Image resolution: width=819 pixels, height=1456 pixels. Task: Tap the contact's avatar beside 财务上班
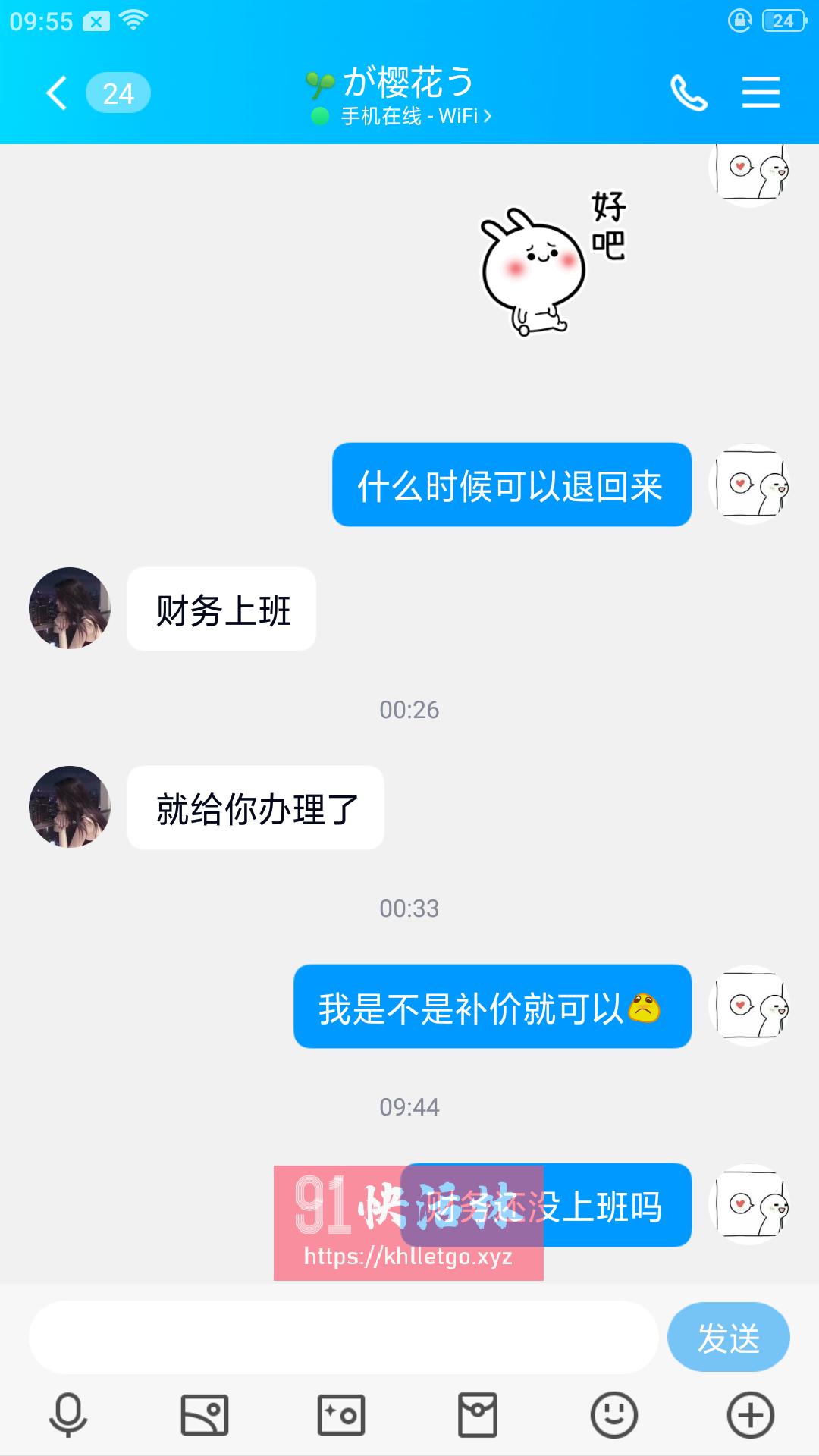(69, 609)
